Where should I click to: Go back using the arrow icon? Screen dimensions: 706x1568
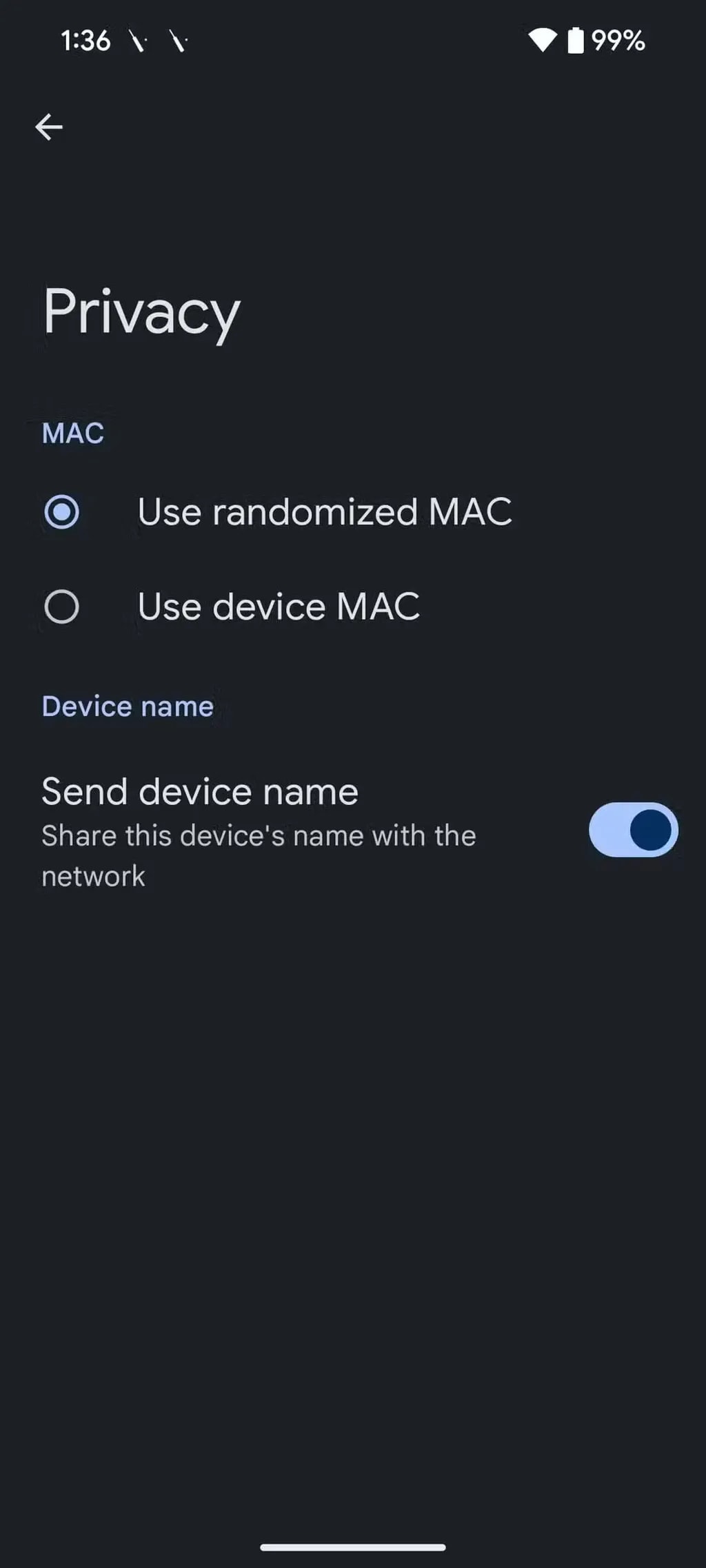pos(49,127)
